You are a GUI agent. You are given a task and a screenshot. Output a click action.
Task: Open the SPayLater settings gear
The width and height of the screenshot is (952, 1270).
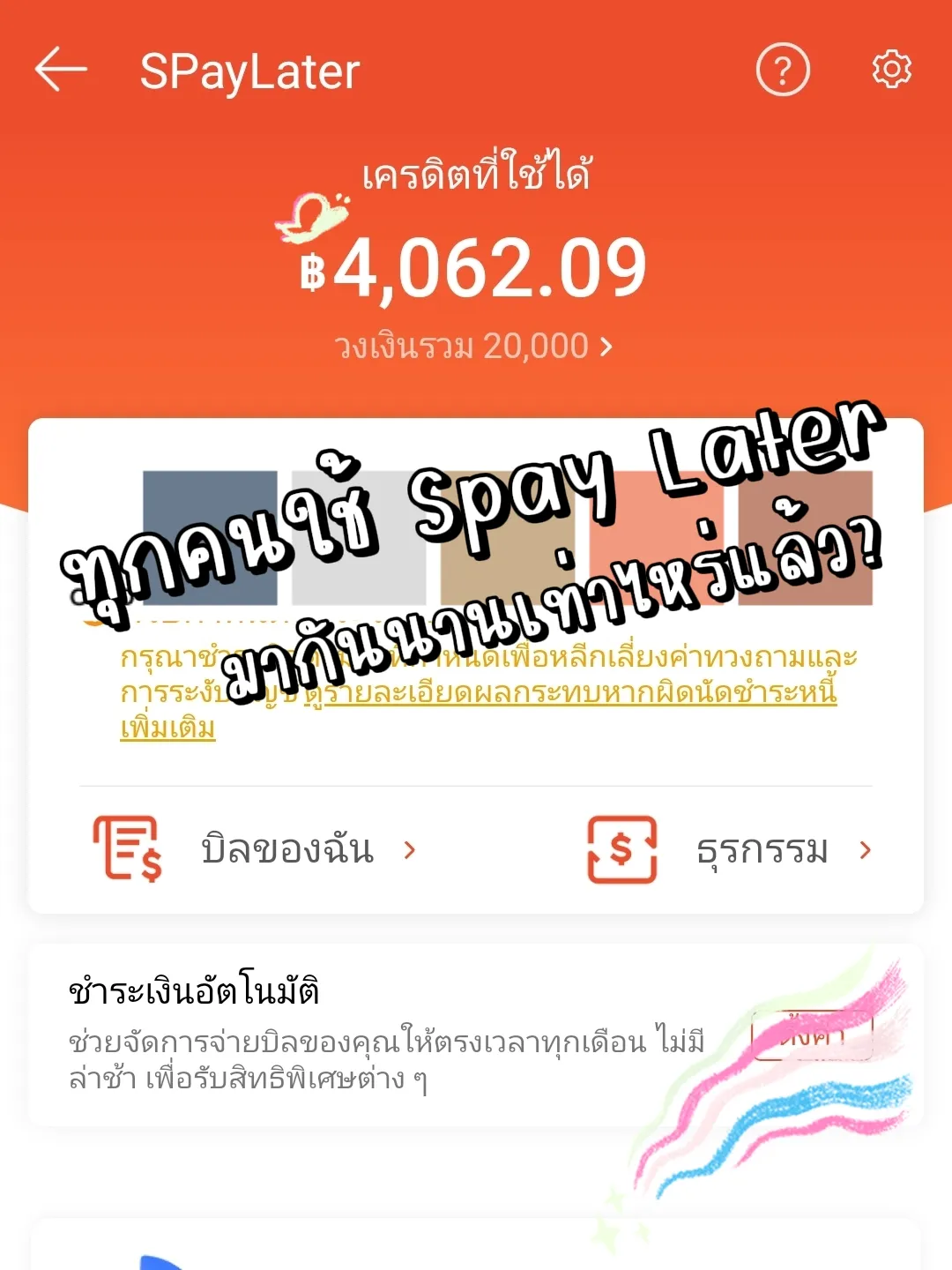[x=890, y=69]
